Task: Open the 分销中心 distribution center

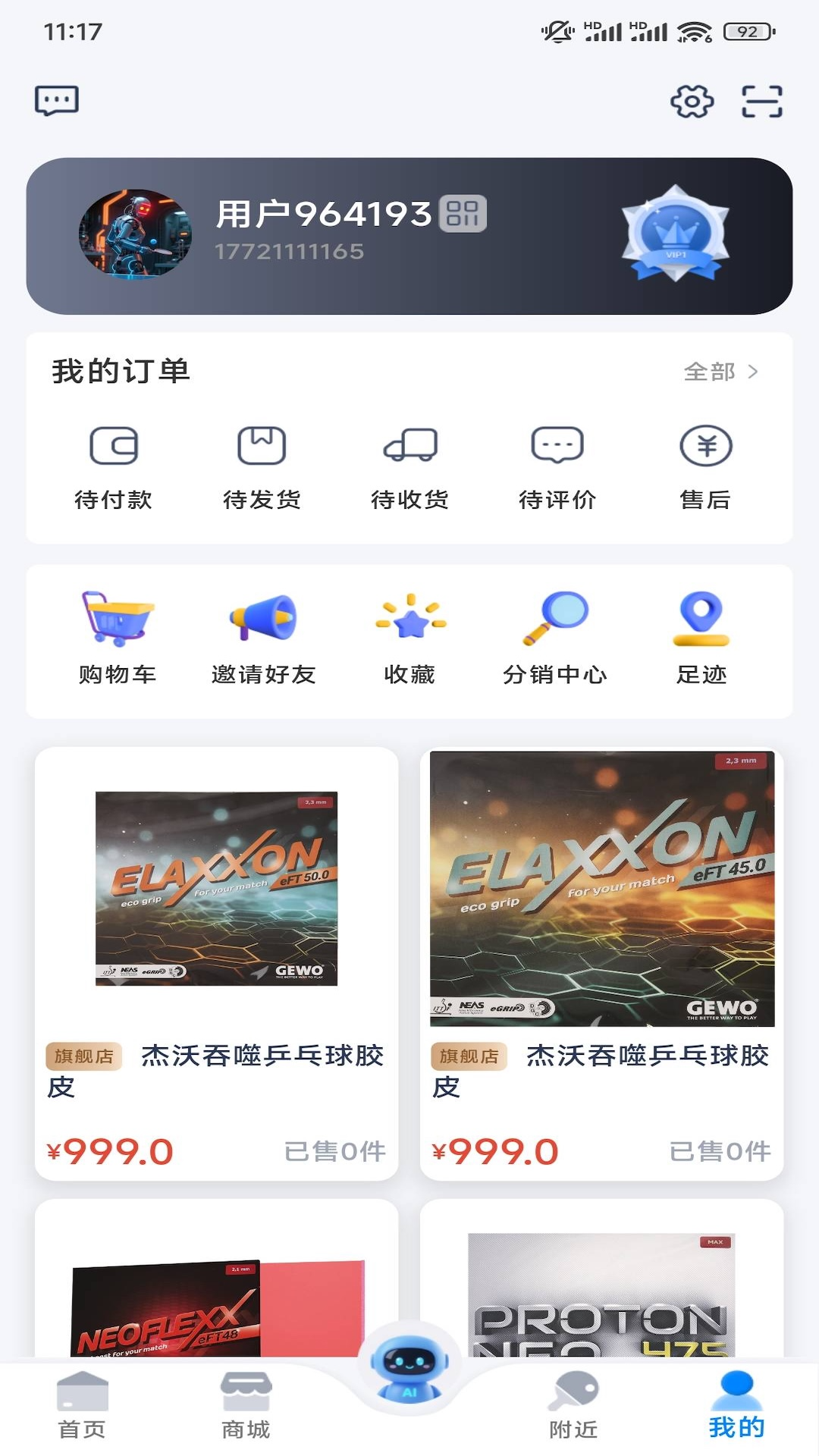Action: pyautogui.click(x=558, y=637)
